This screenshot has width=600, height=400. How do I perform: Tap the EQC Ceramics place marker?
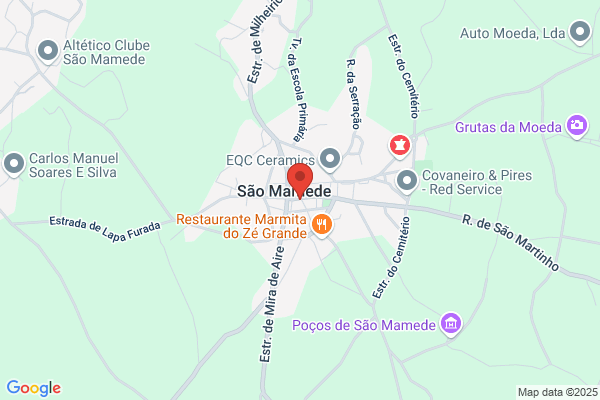coord(330,160)
